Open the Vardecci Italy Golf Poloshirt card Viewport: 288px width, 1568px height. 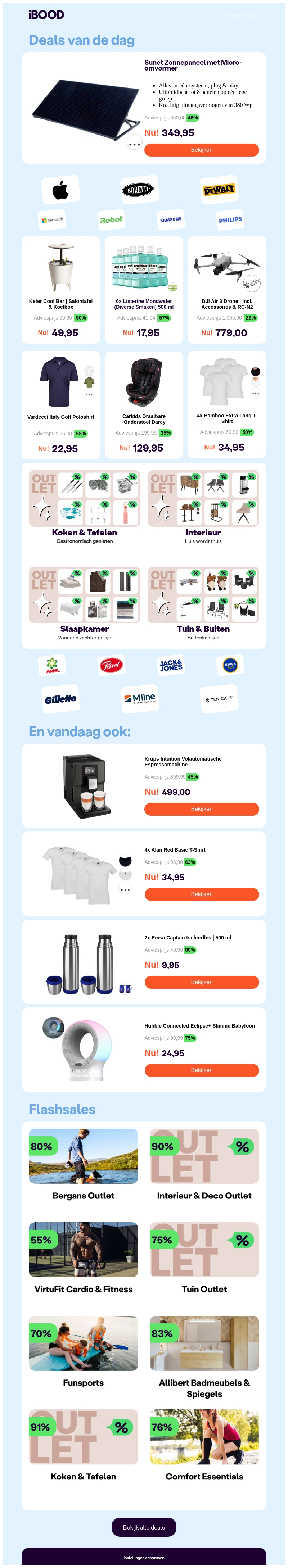pyautogui.click(x=61, y=405)
